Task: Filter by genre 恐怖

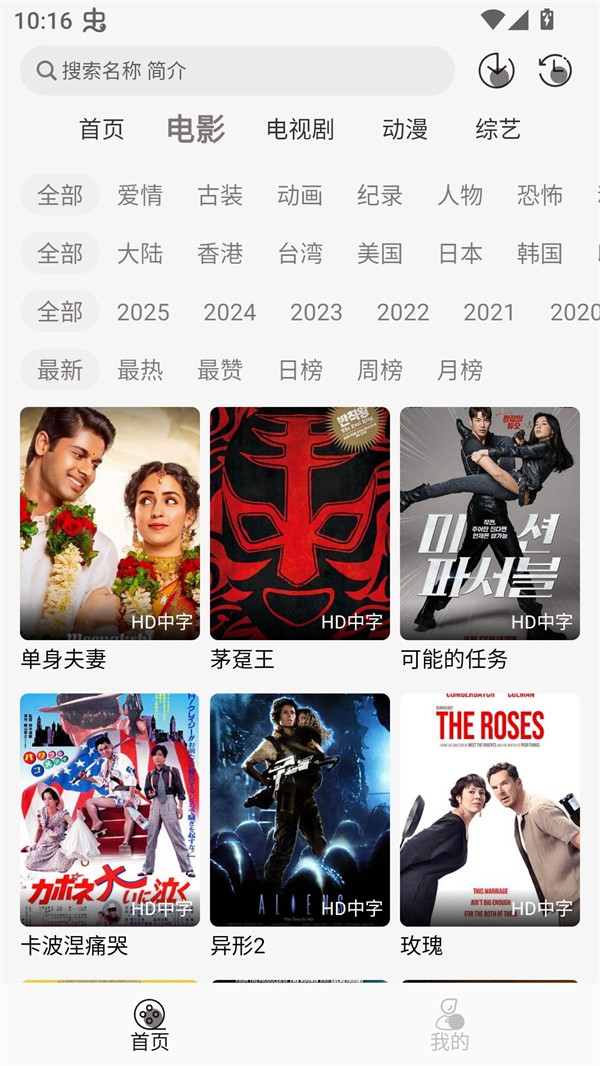Action: click(540, 195)
